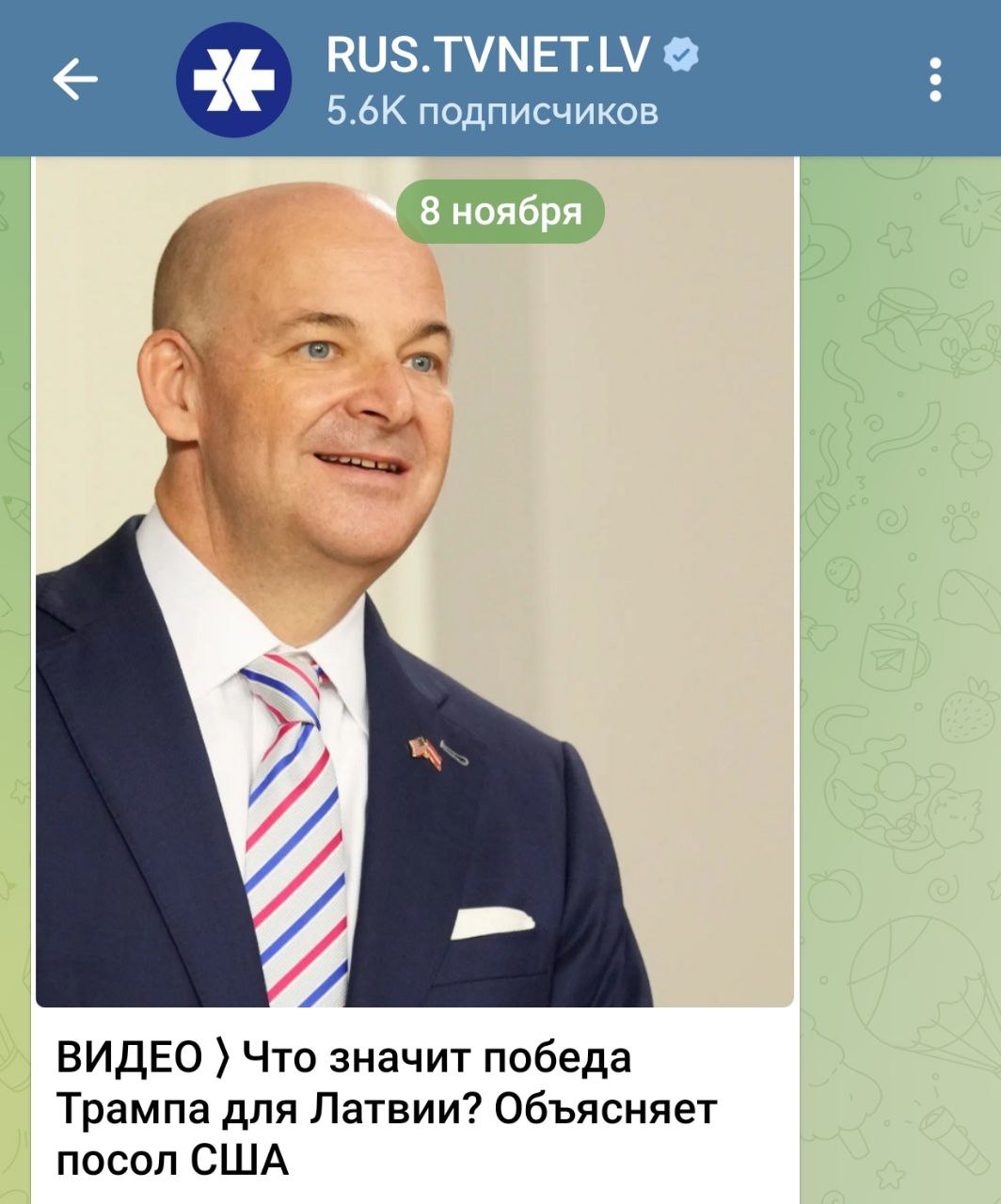Tap the 8 ноября date chip
1001x1204 pixels.
(x=500, y=212)
